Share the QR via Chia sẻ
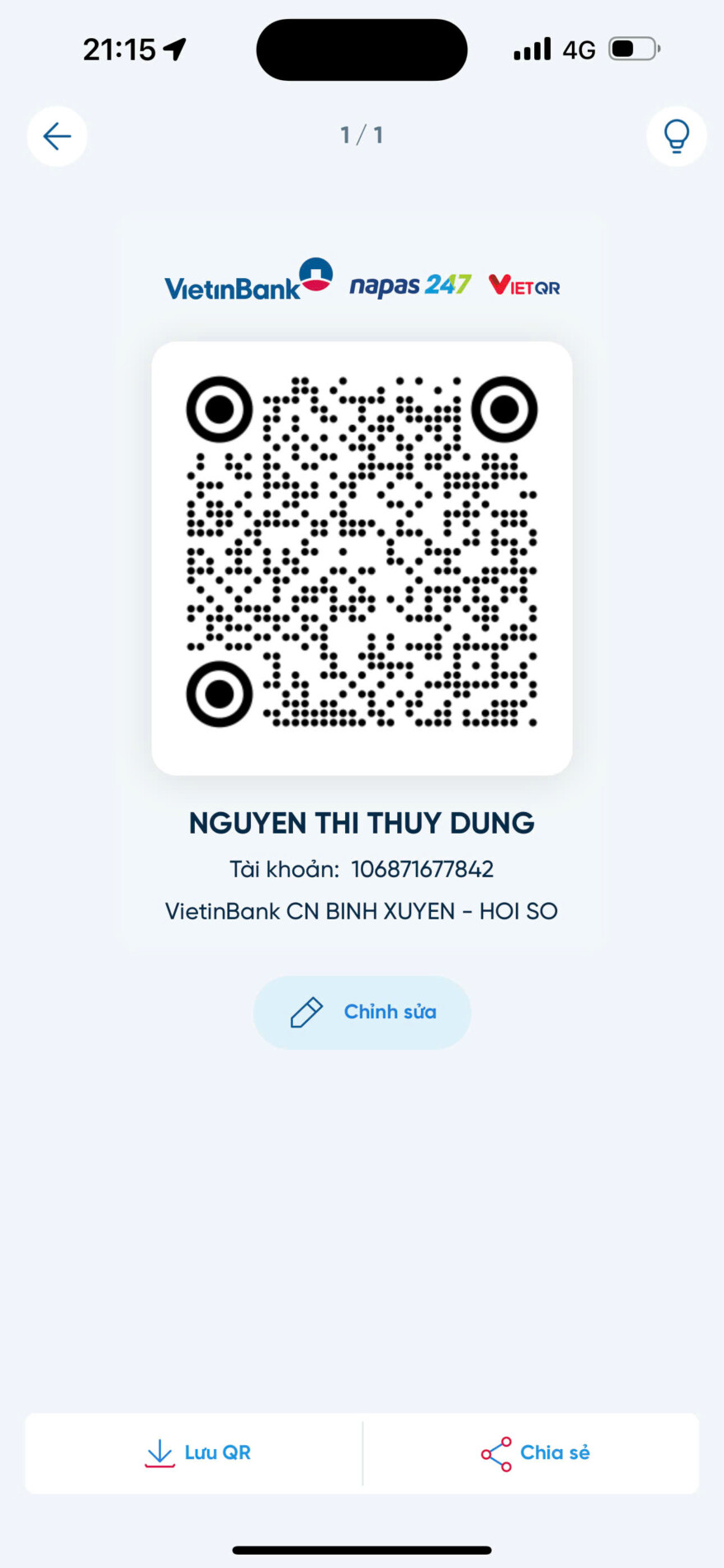This screenshot has height=1568, width=724. (x=535, y=1453)
